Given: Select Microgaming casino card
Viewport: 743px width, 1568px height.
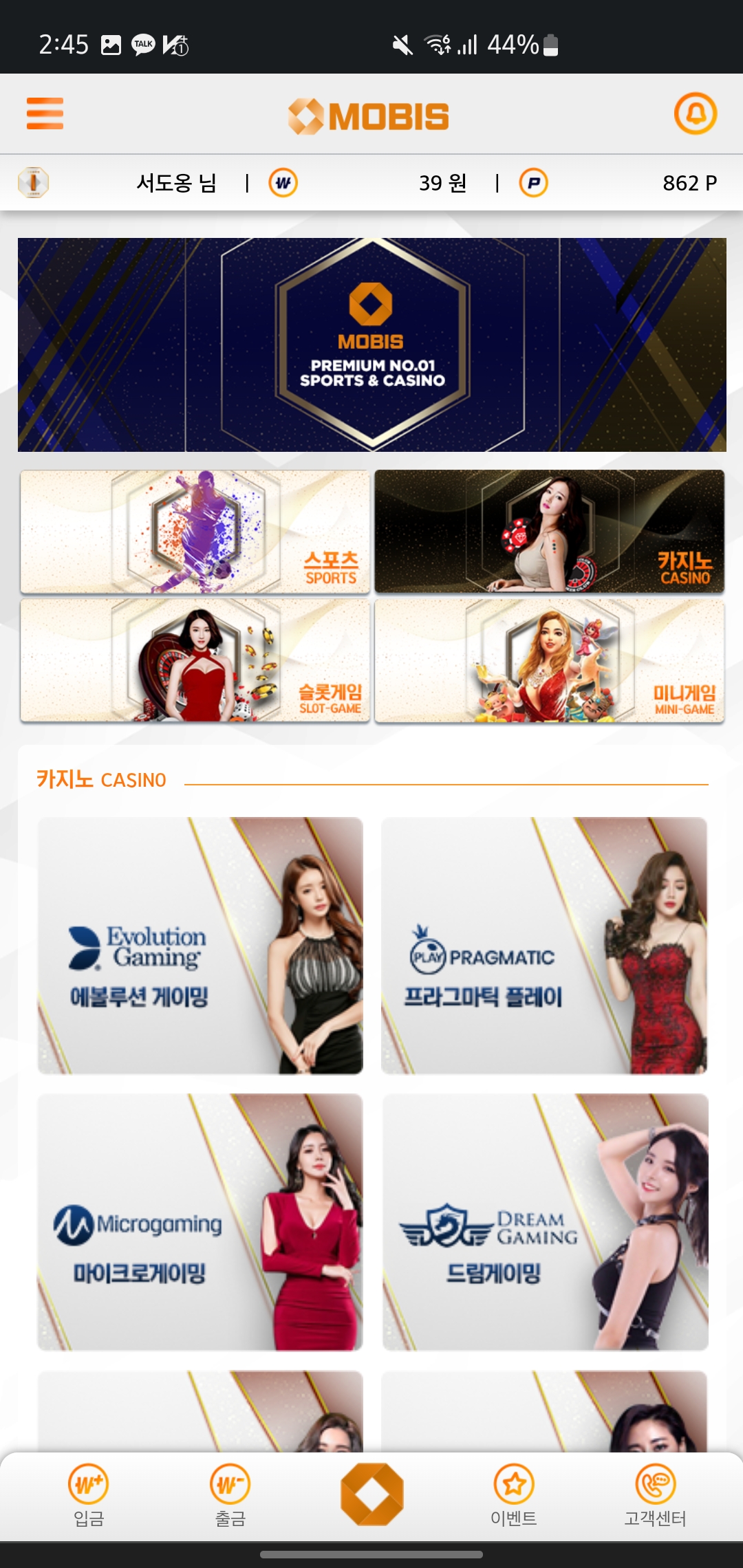Looking at the screenshot, I should click(200, 1222).
